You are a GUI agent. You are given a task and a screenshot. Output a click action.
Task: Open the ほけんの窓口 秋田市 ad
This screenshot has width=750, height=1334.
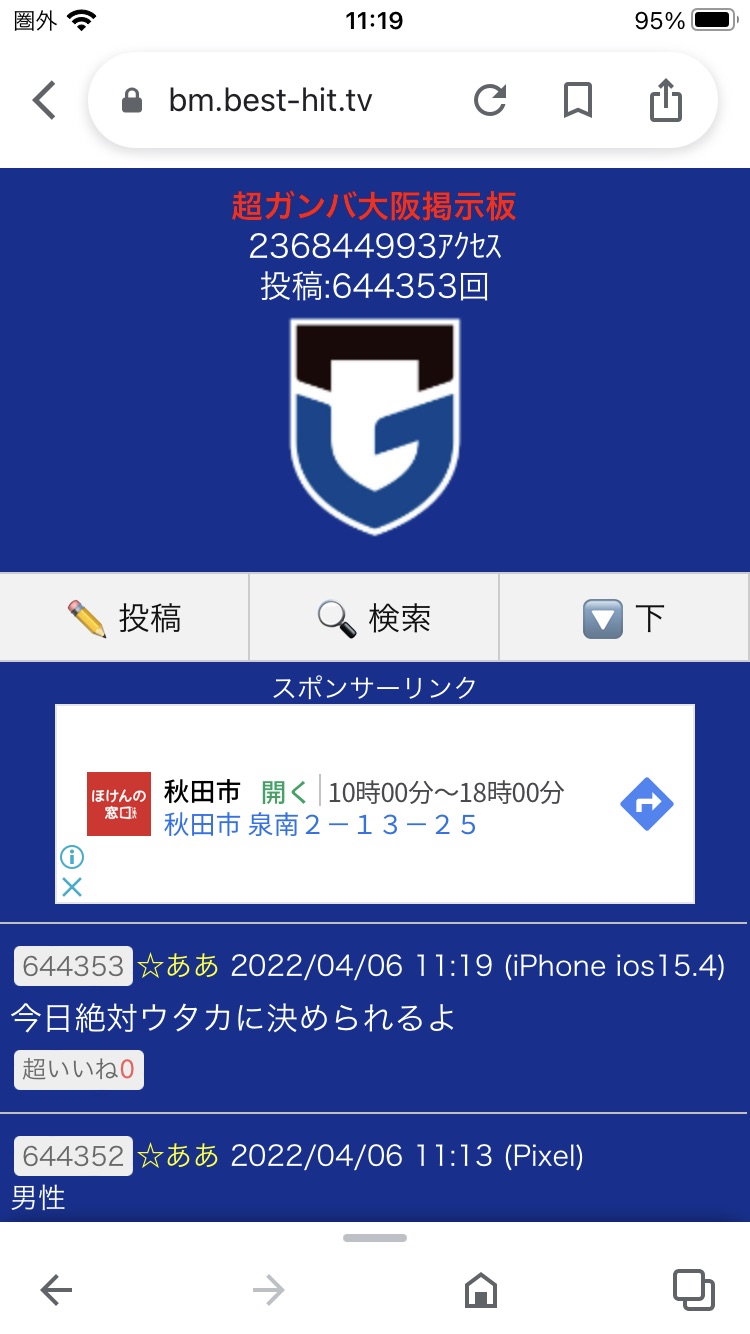click(320, 806)
